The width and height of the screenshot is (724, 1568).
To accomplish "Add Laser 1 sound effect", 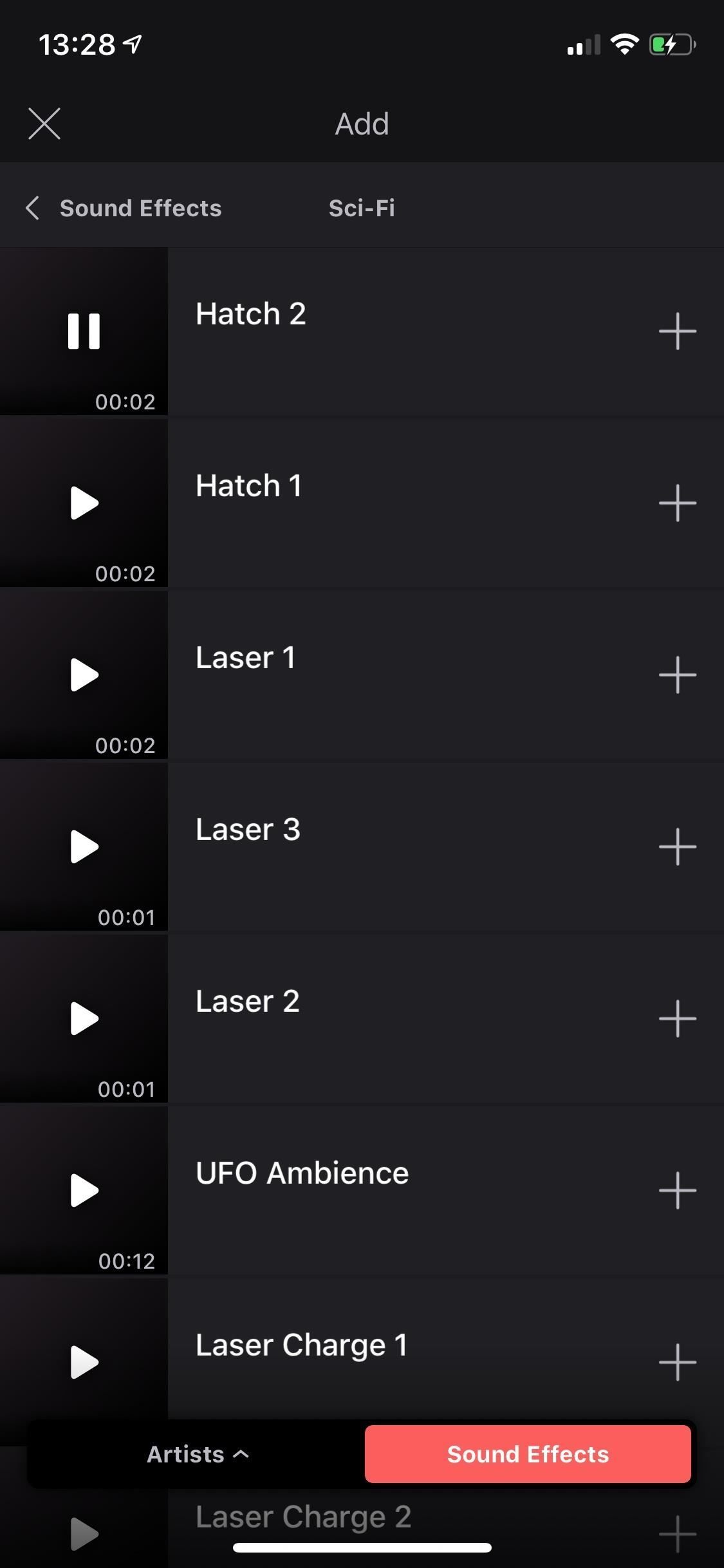I will click(677, 675).
